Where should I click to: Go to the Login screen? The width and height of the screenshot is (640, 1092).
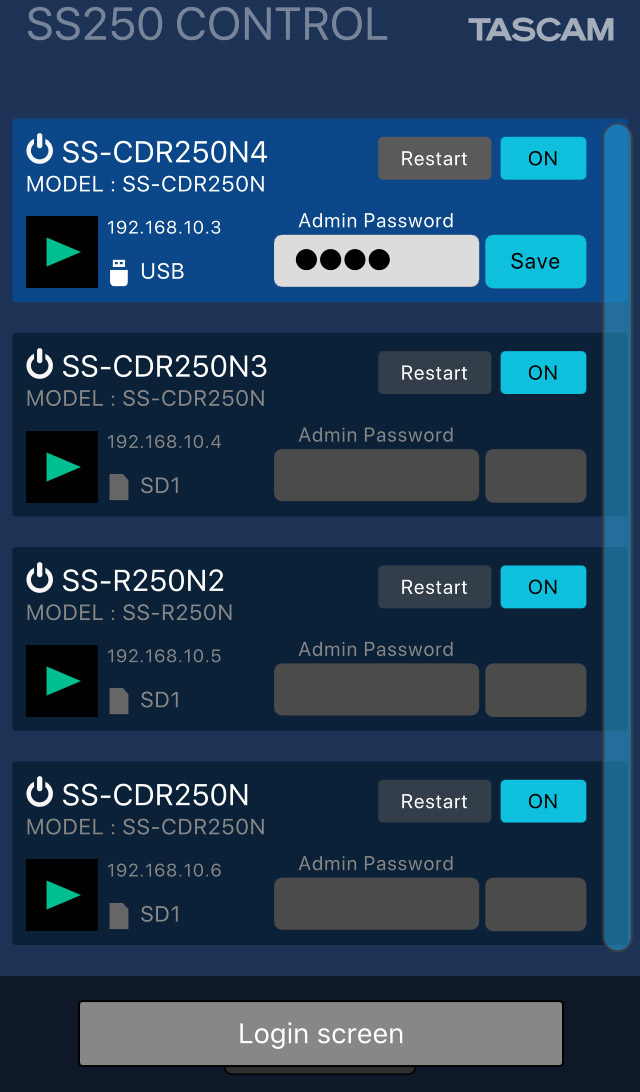tap(320, 1033)
